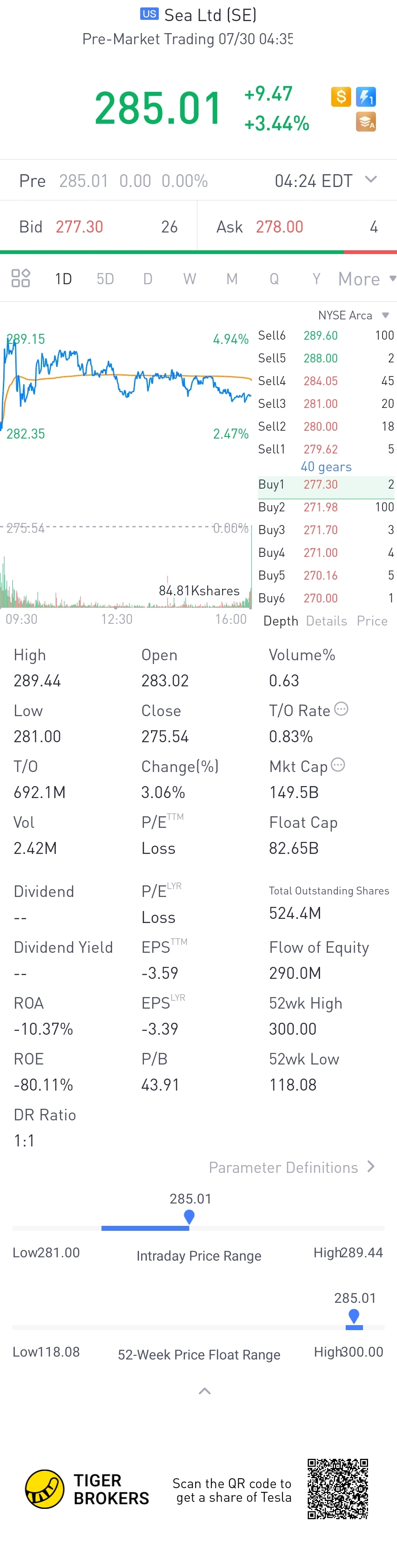Open Parameter Definitions

coord(291,1167)
